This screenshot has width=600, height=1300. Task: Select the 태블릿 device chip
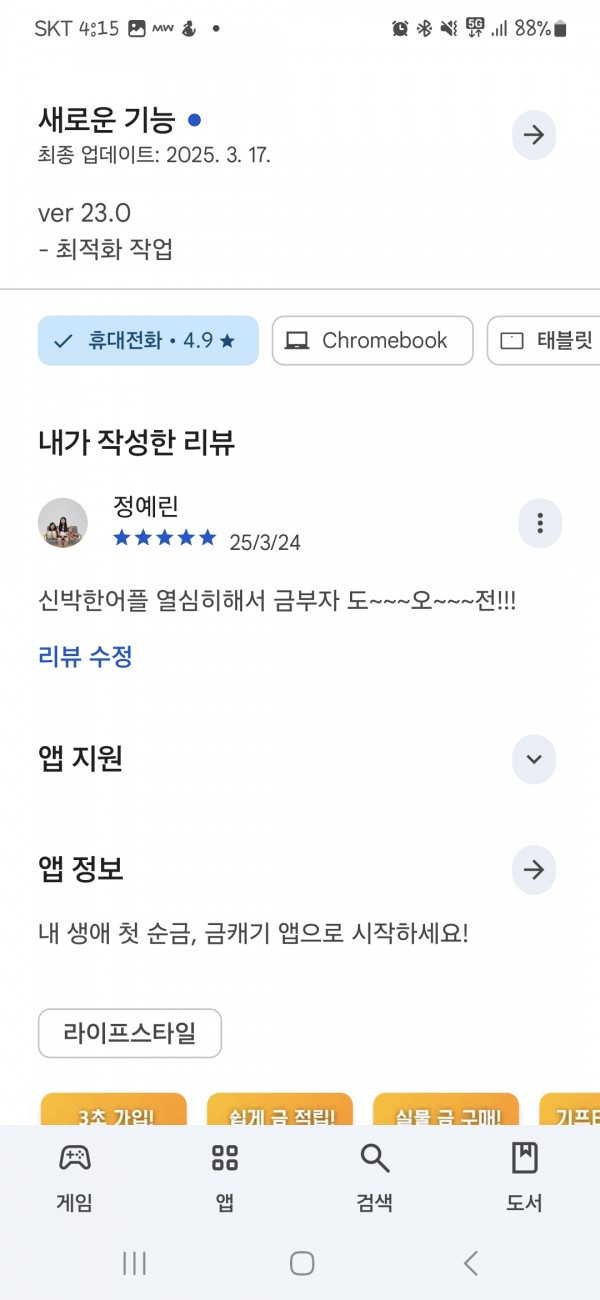(x=544, y=341)
